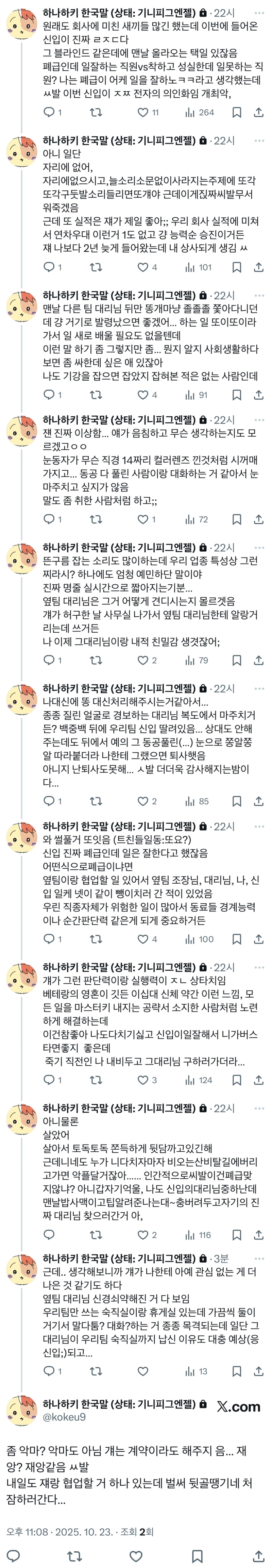Repost the main post from 오후 11:08
This screenshot has height=1568, width=272.
(75, 1556)
